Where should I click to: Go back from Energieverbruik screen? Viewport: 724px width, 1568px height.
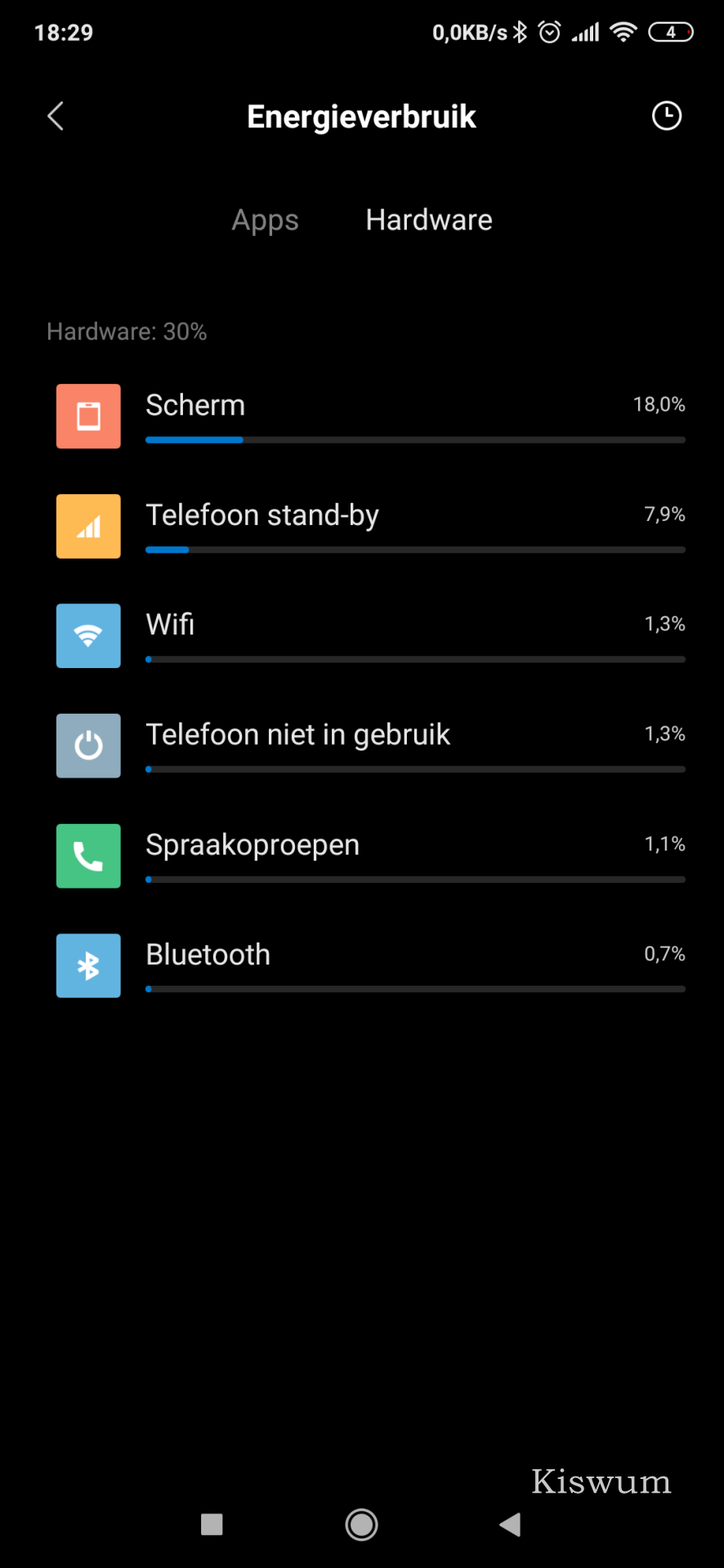point(56,116)
